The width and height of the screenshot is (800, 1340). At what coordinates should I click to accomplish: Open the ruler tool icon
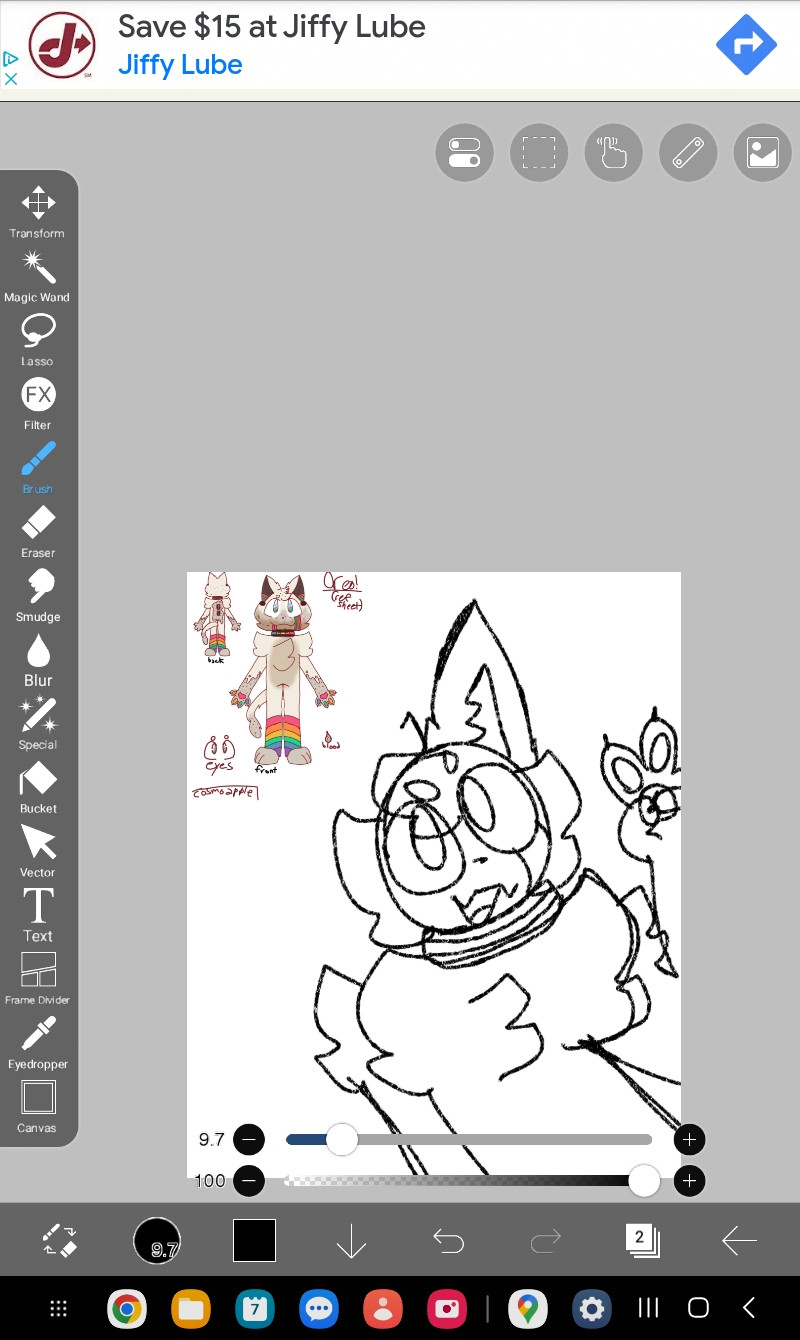[x=688, y=153]
